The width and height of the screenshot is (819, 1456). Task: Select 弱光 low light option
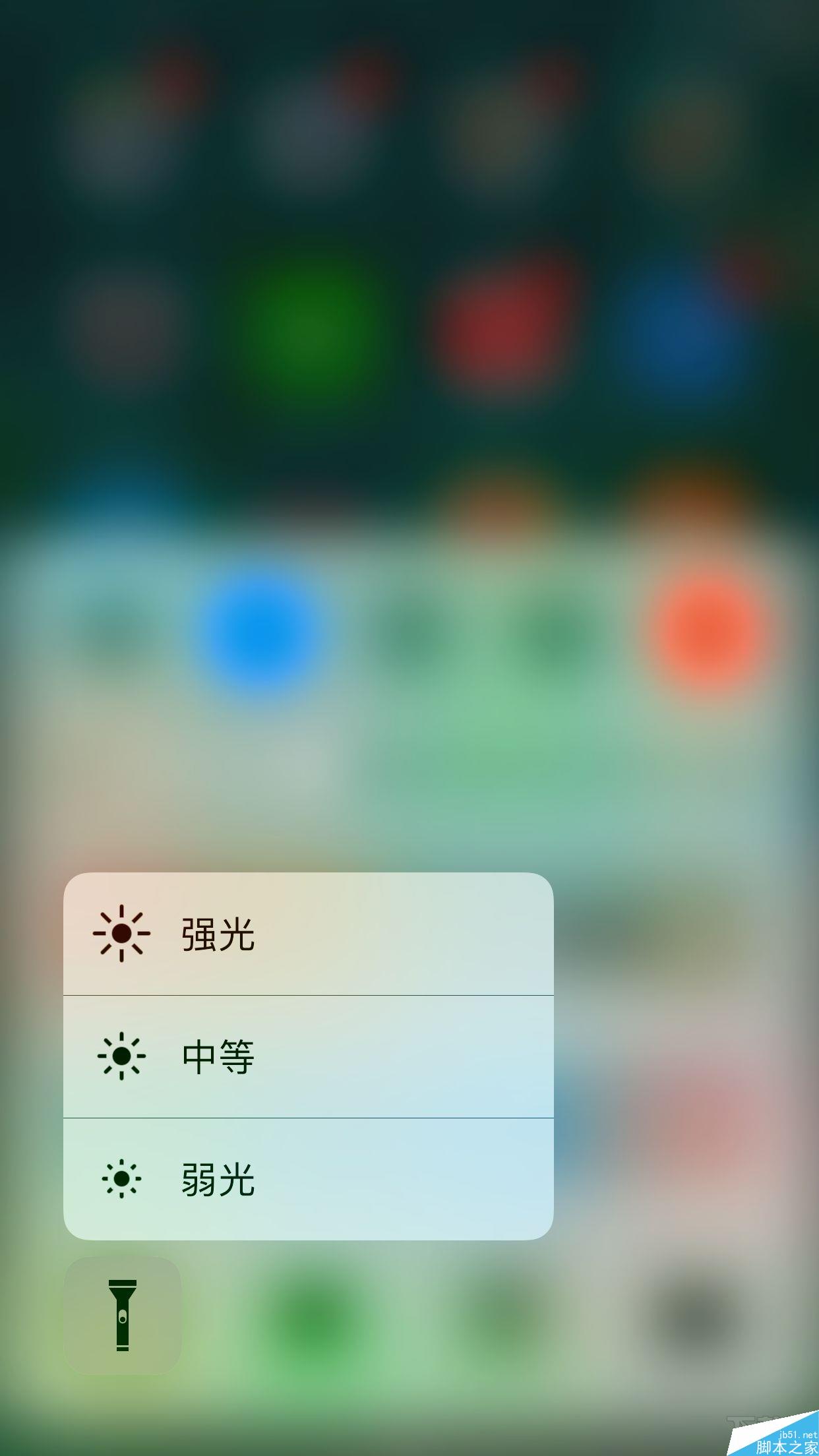tap(307, 1179)
